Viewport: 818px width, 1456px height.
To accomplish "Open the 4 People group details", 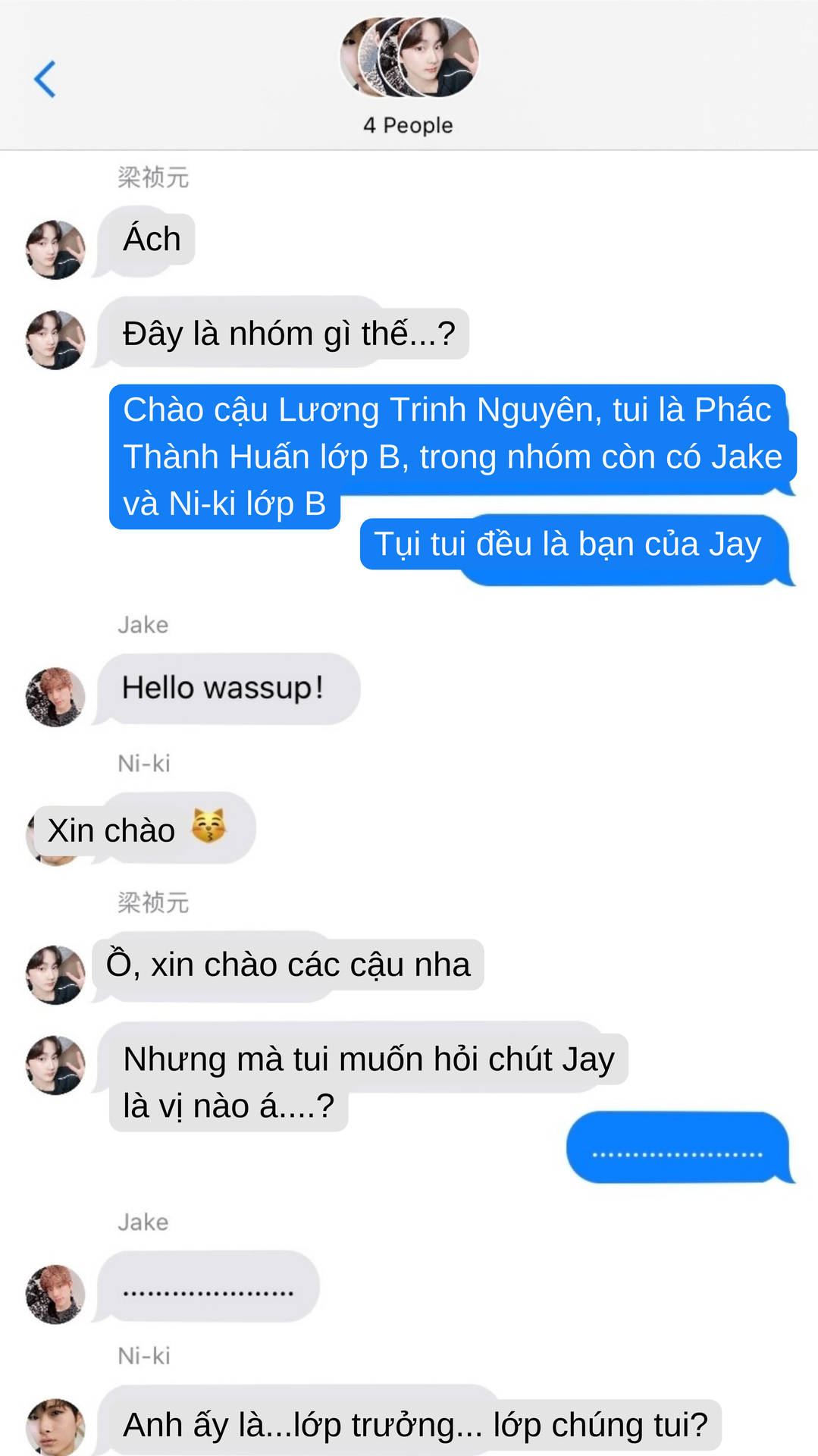I will [x=409, y=76].
